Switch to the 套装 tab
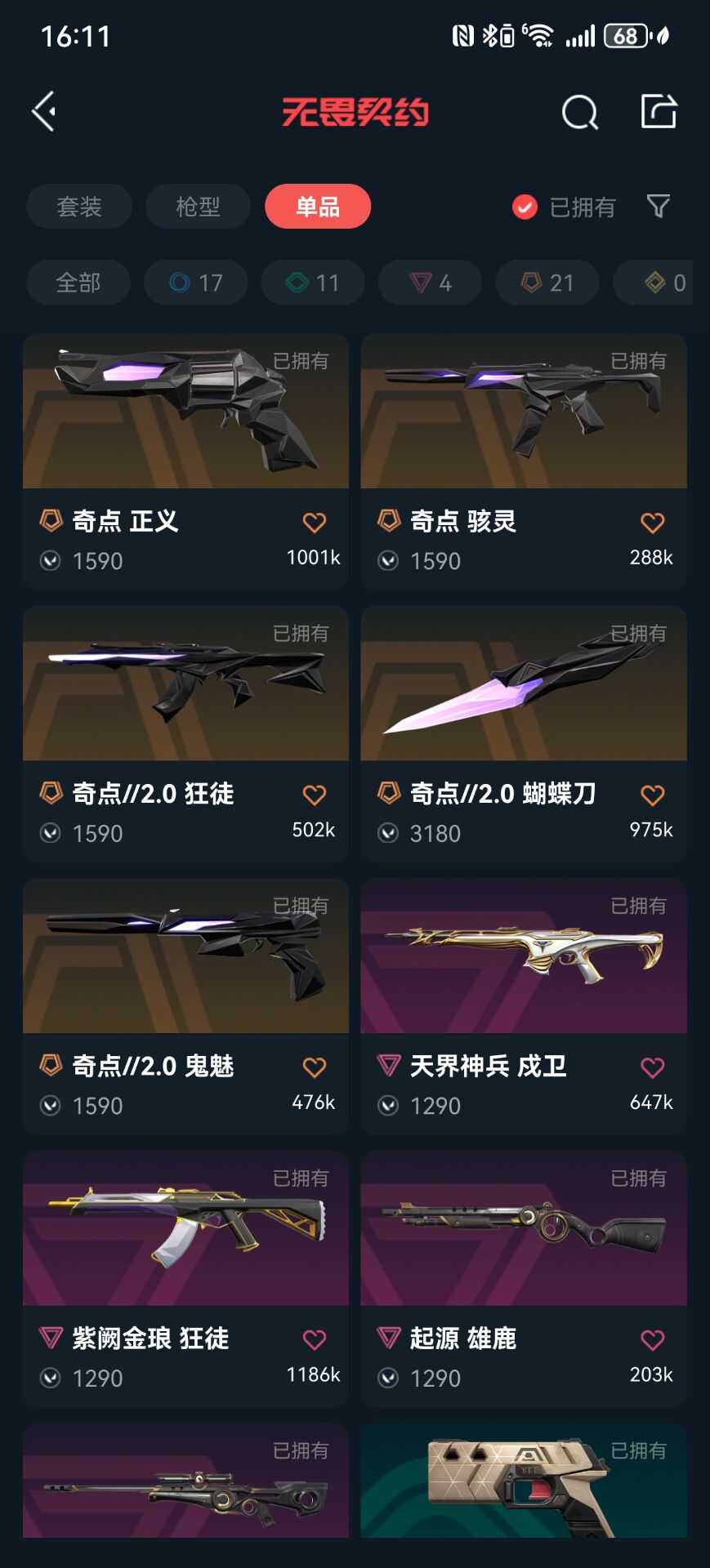Viewport: 710px width, 1568px height. (79, 207)
